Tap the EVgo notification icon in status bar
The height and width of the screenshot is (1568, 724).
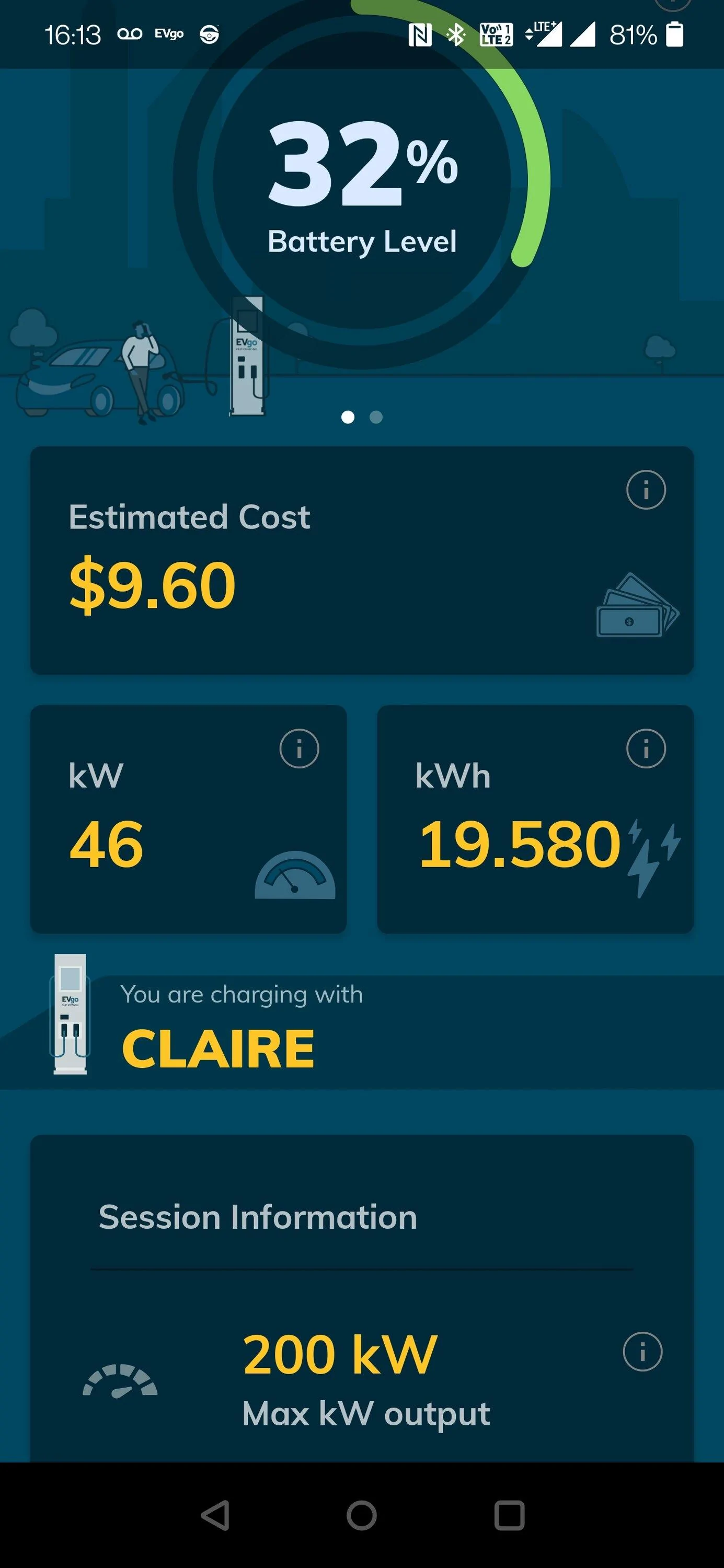tap(171, 34)
